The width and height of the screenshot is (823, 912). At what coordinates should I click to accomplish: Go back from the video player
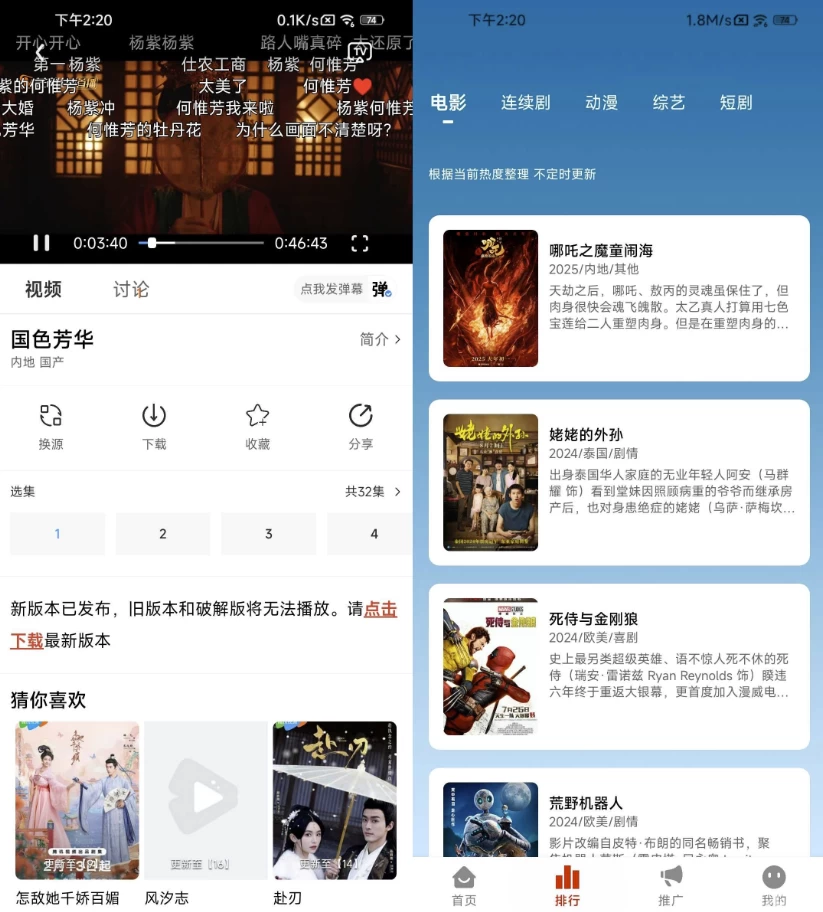pos(40,52)
